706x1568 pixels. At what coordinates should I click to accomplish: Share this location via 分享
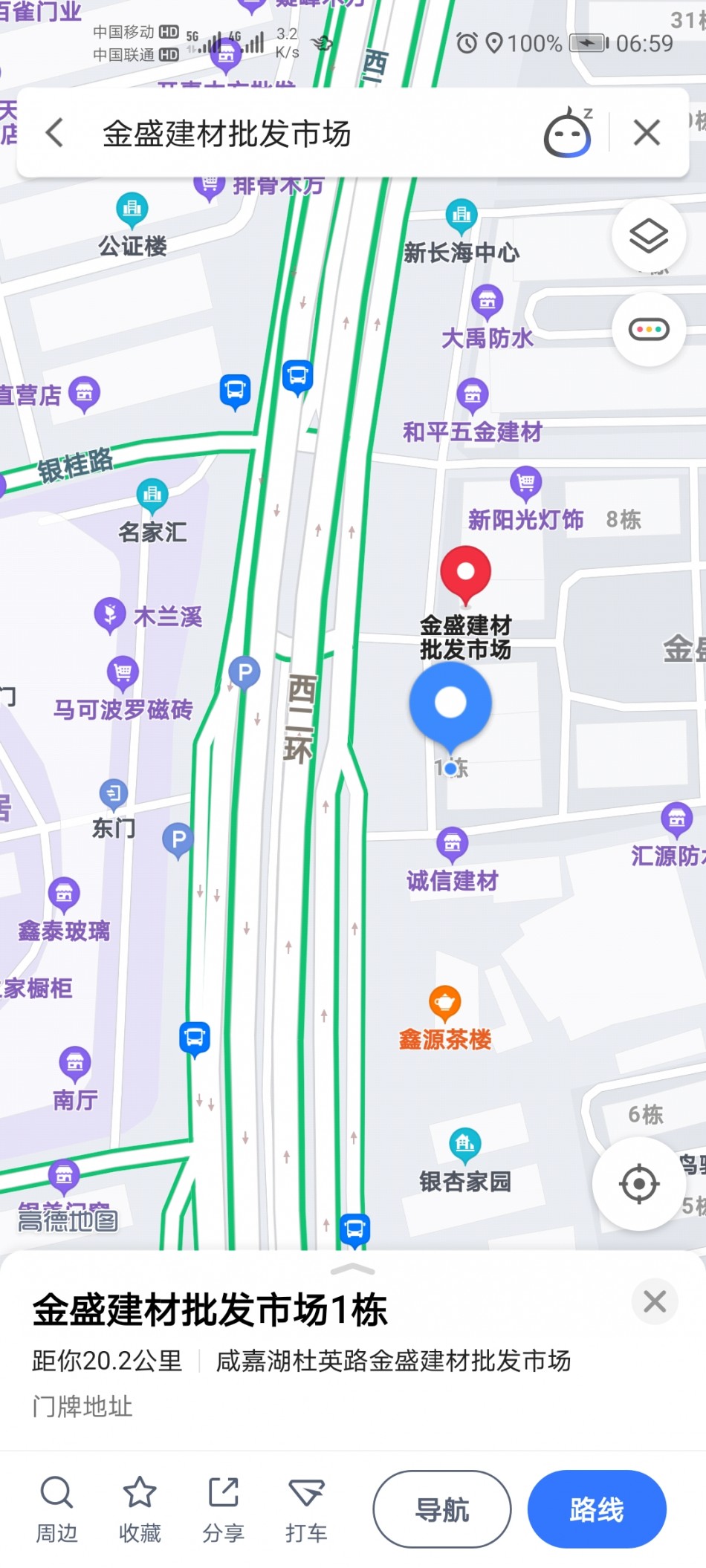[223, 1509]
